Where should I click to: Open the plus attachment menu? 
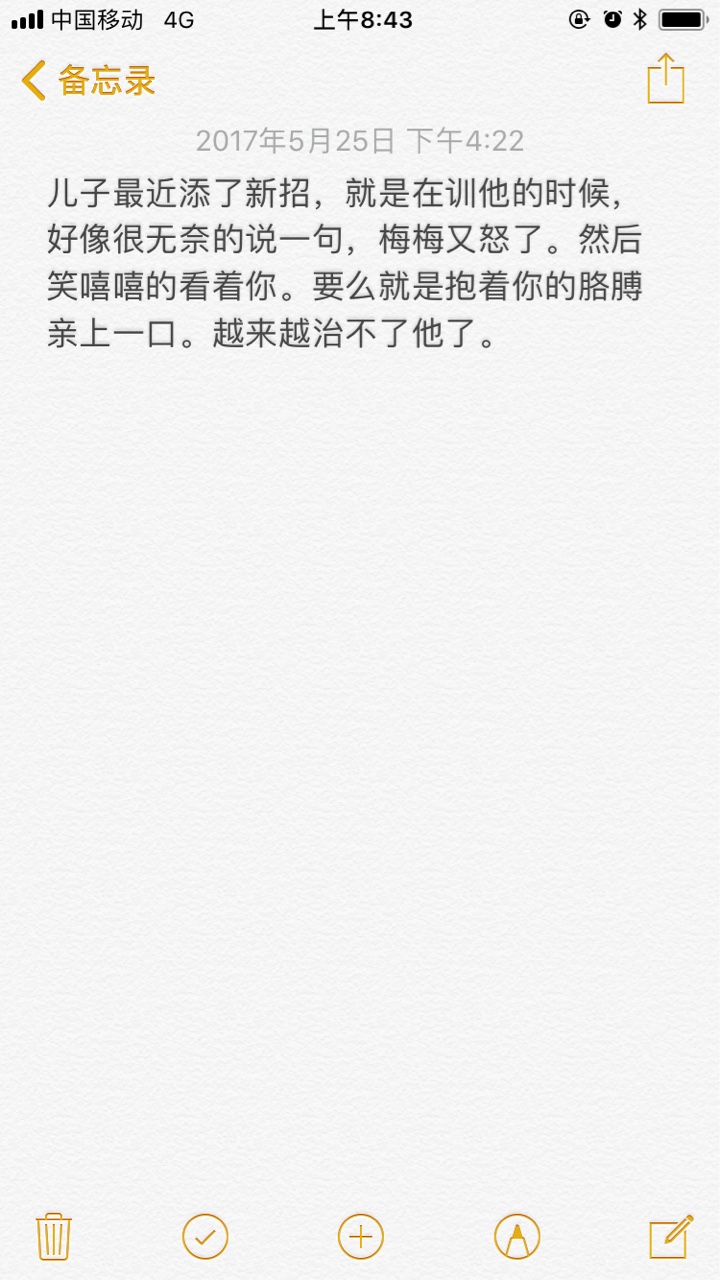pos(361,1236)
